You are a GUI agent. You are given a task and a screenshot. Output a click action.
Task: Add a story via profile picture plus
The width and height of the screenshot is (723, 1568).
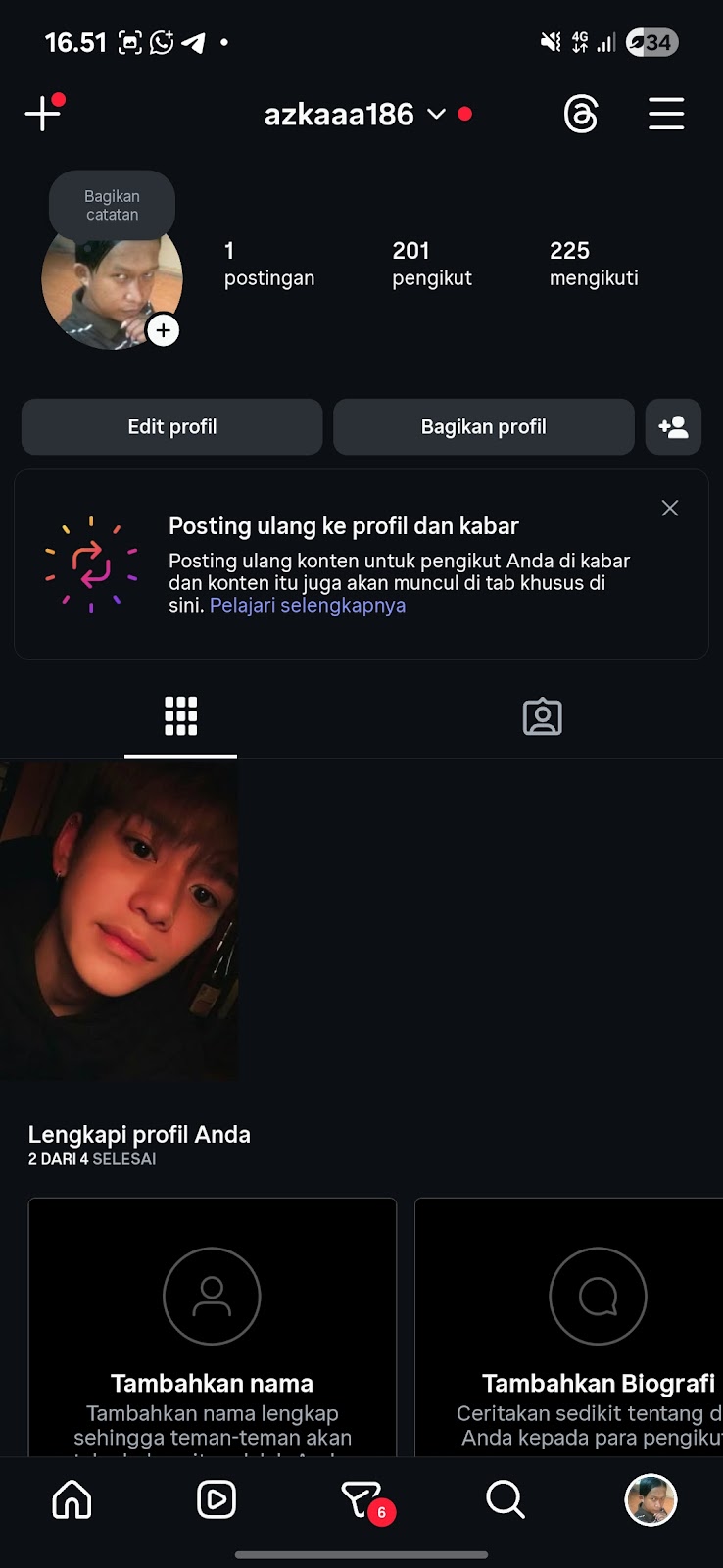pos(163,330)
